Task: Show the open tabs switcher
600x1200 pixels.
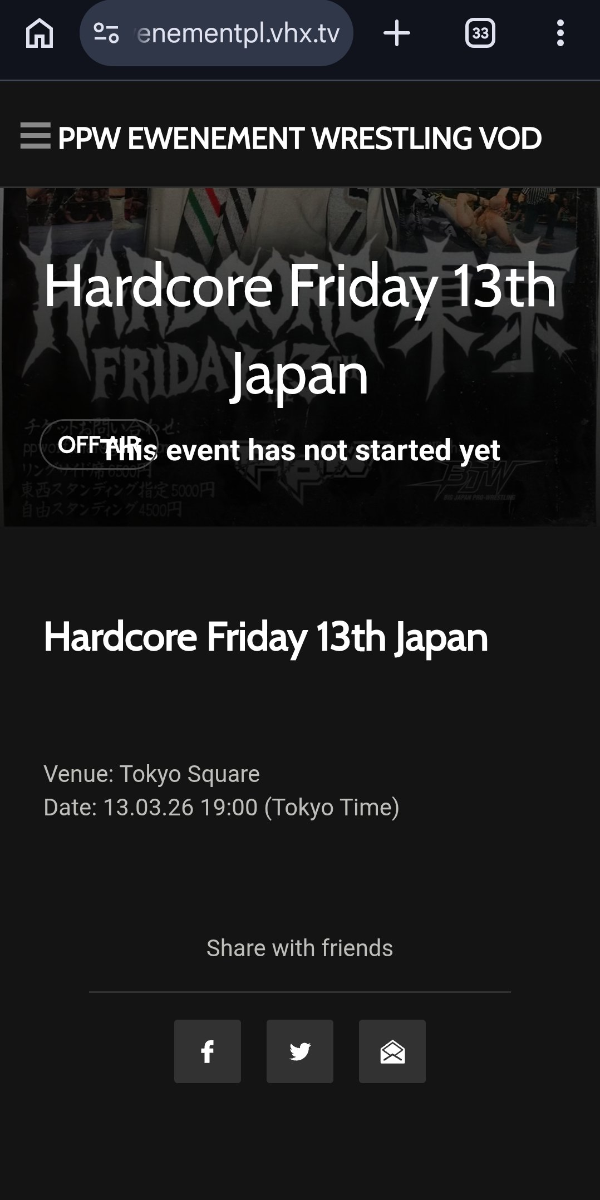Action: tap(480, 34)
